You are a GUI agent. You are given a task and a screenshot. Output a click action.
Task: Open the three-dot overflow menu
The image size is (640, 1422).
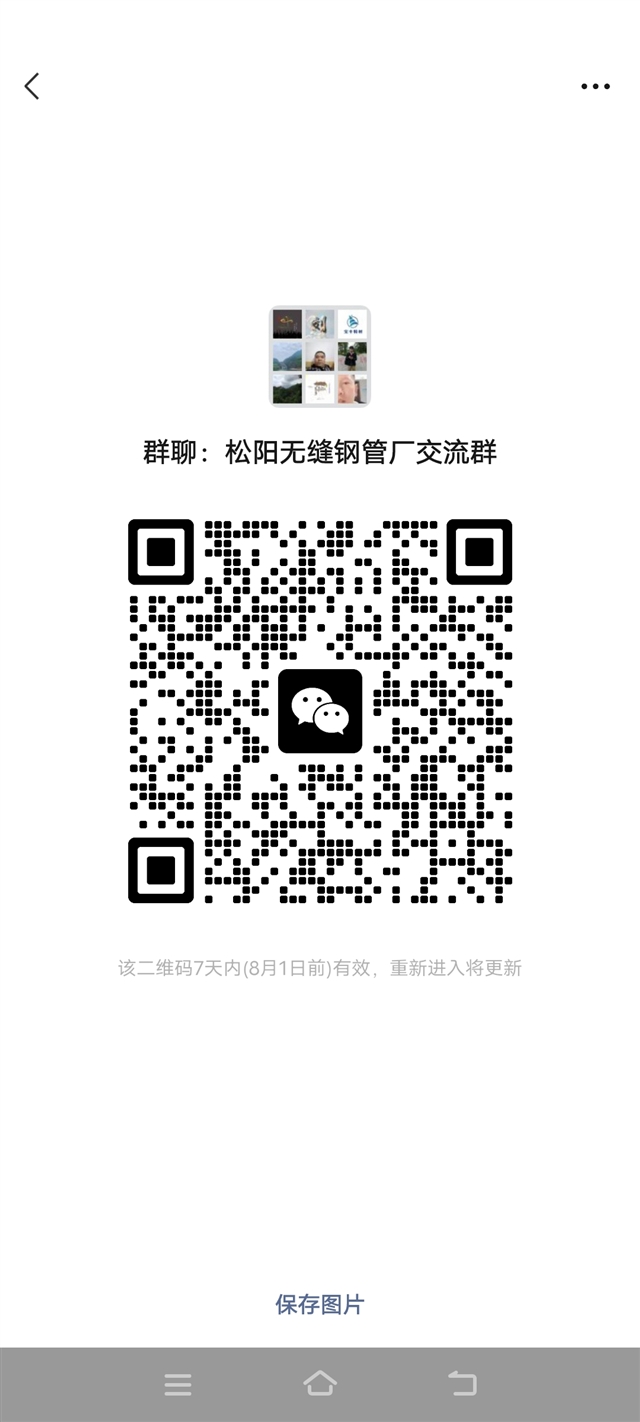click(x=595, y=87)
